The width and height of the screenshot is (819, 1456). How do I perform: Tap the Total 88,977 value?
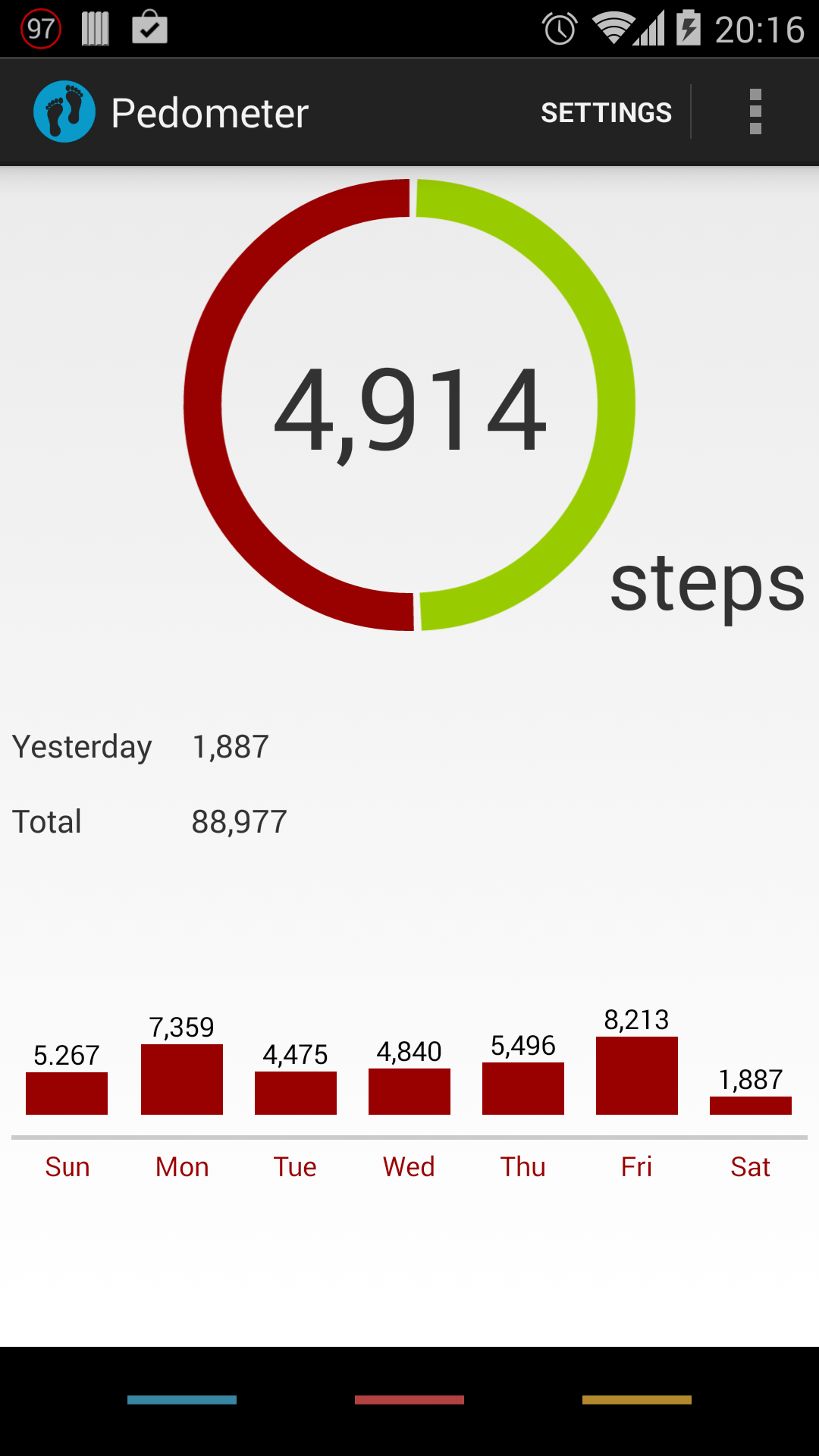click(239, 821)
